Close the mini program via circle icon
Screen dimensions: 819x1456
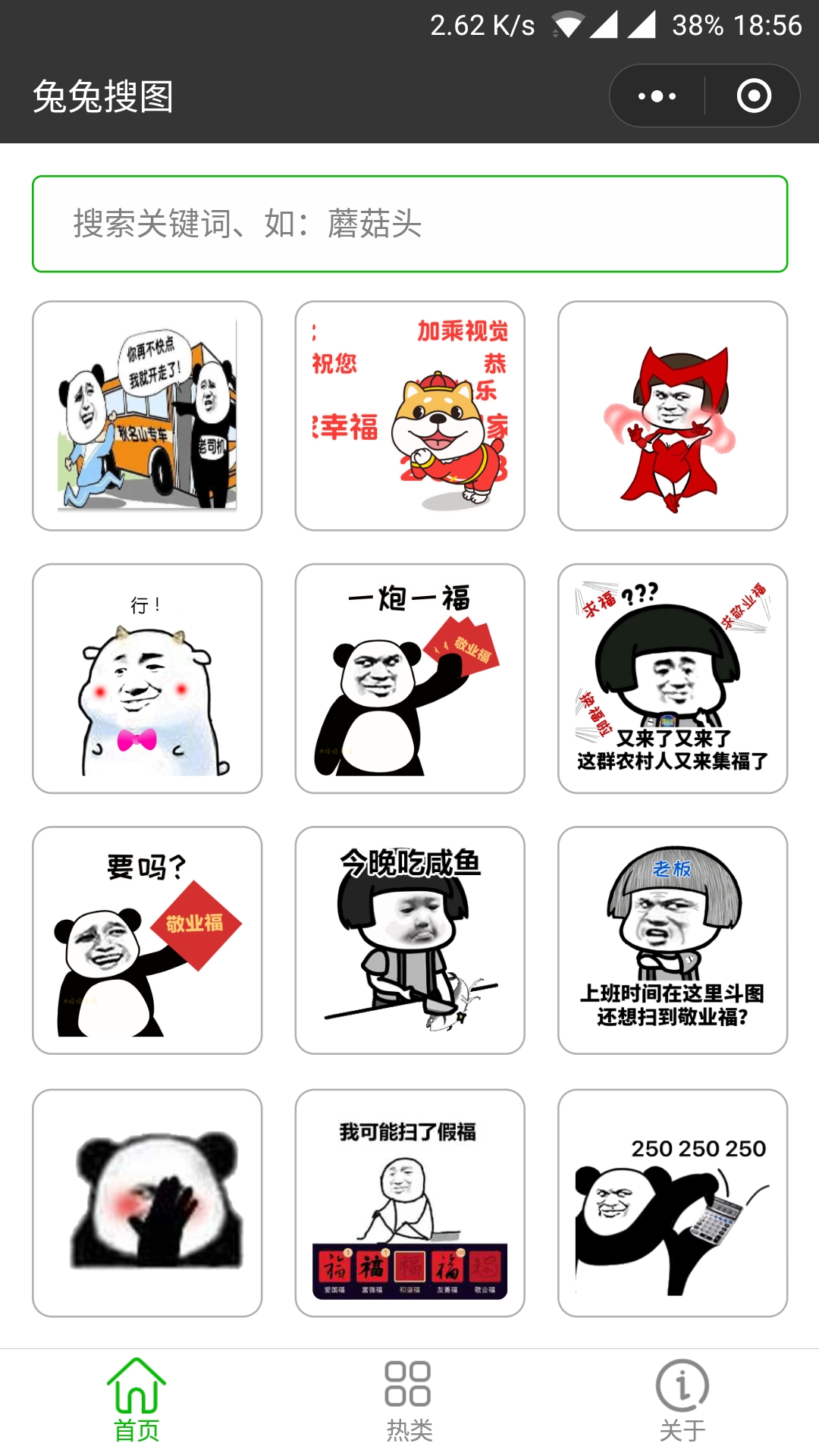[753, 96]
